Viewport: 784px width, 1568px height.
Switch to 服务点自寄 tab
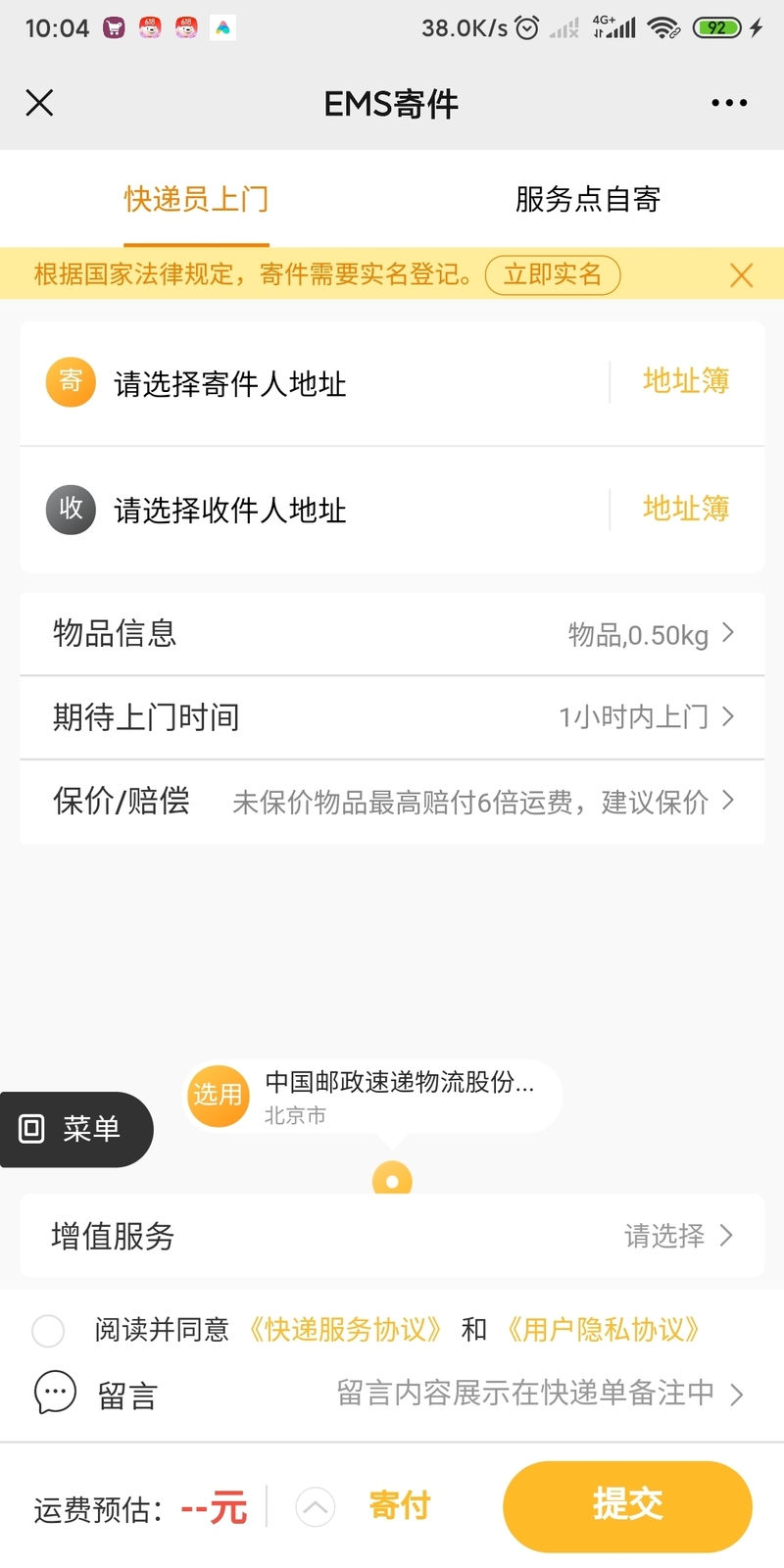(588, 199)
